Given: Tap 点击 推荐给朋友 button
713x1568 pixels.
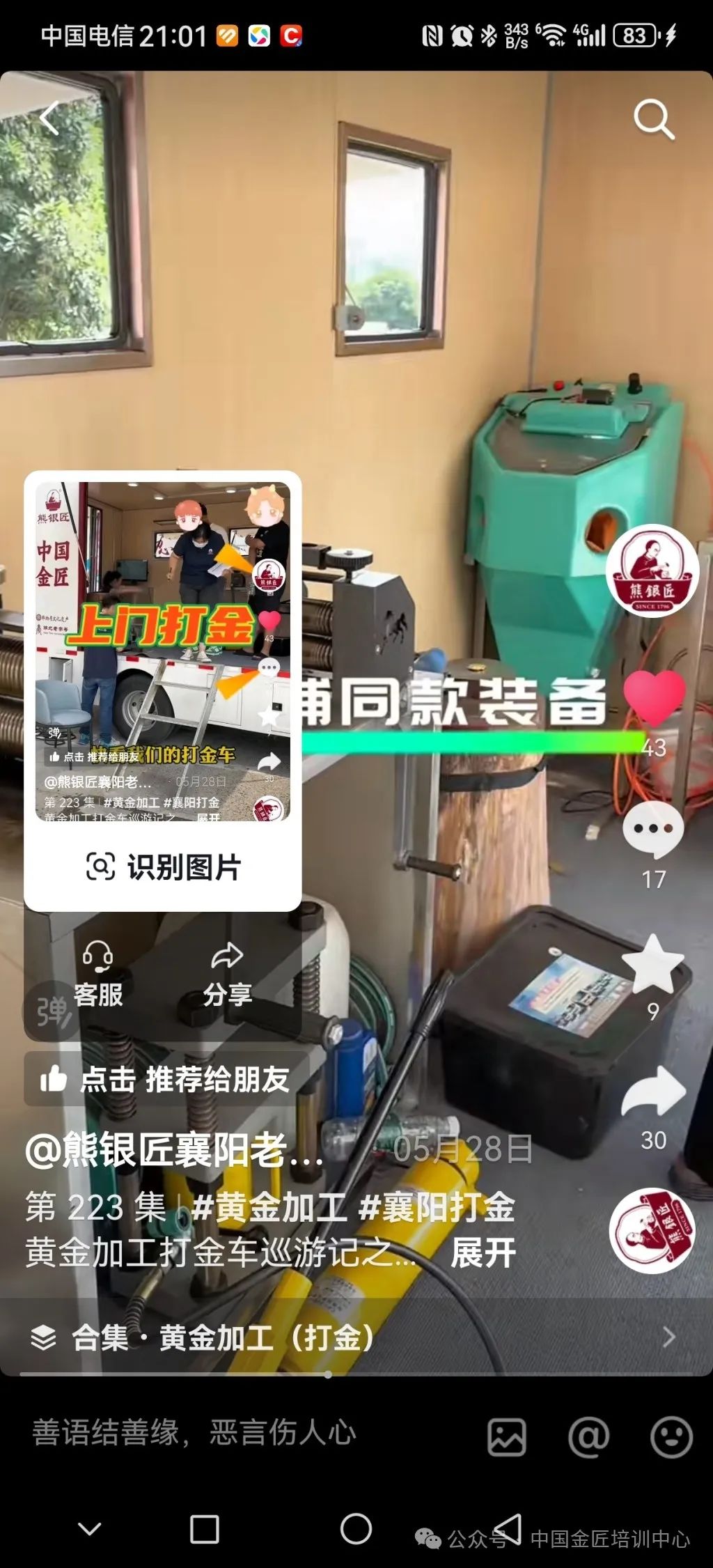Looking at the screenshot, I should tap(167, 1079).
